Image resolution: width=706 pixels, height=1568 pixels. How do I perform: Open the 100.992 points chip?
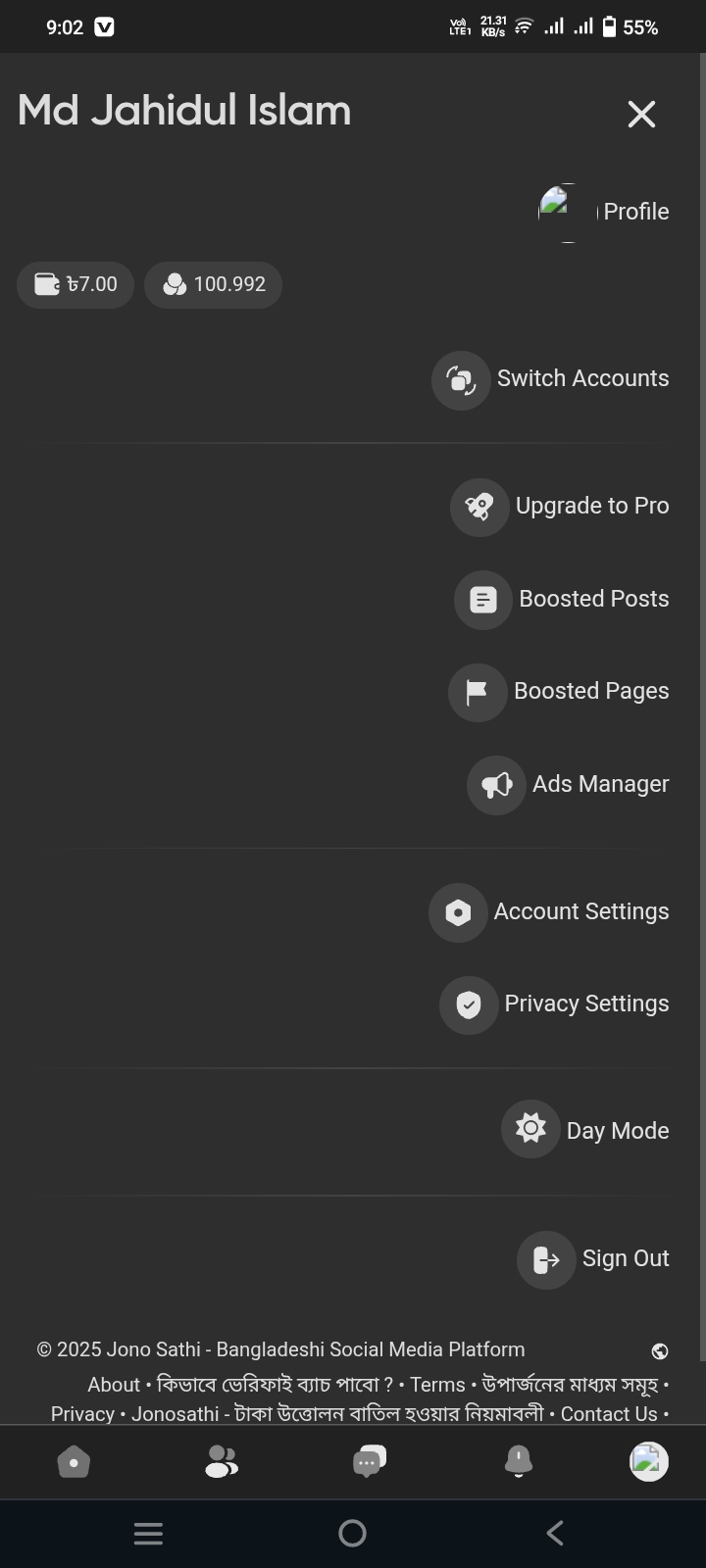point(213,284)
